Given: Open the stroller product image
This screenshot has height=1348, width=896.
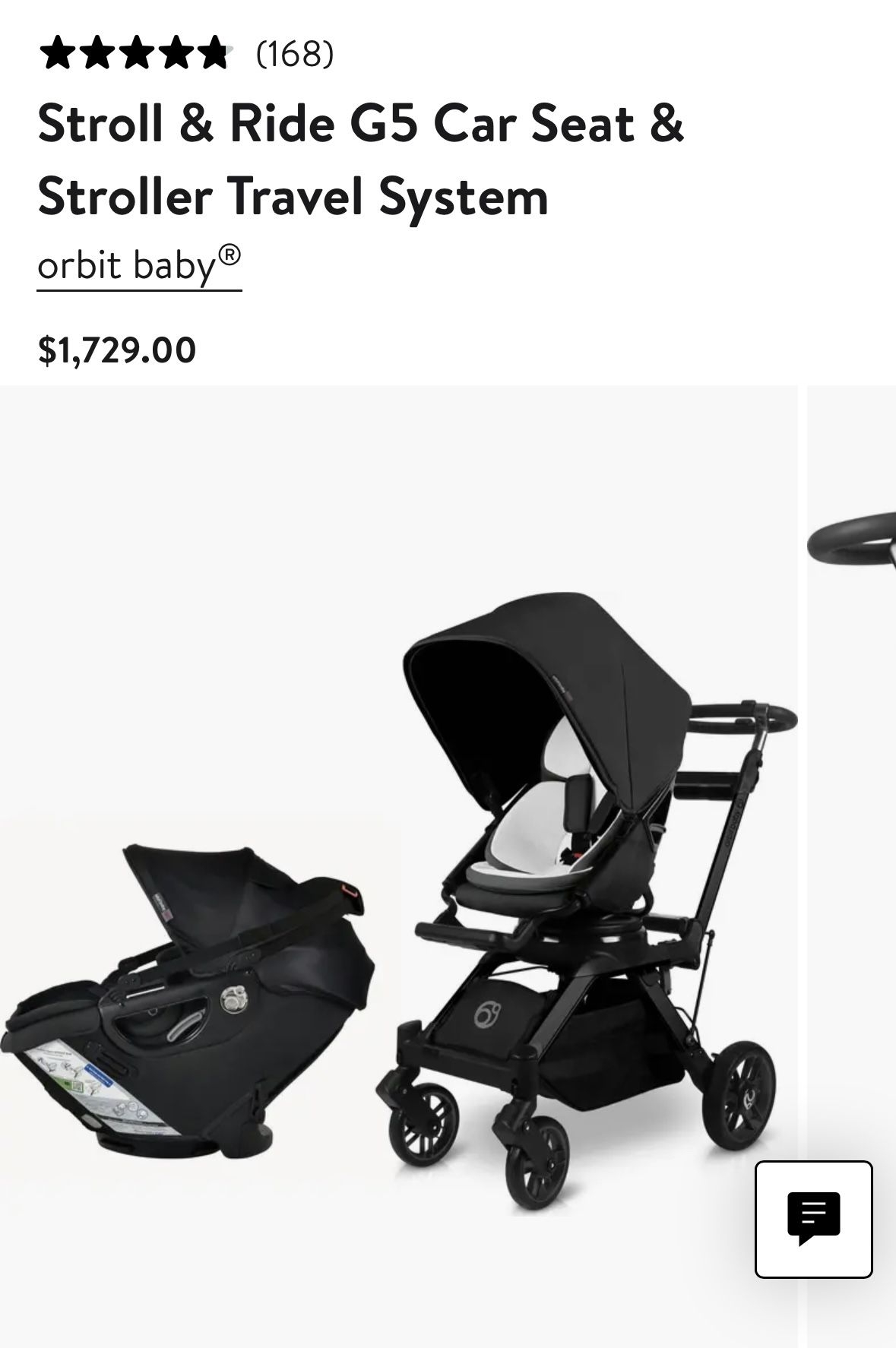Looking at the screenshot, I should coord(398,866).
